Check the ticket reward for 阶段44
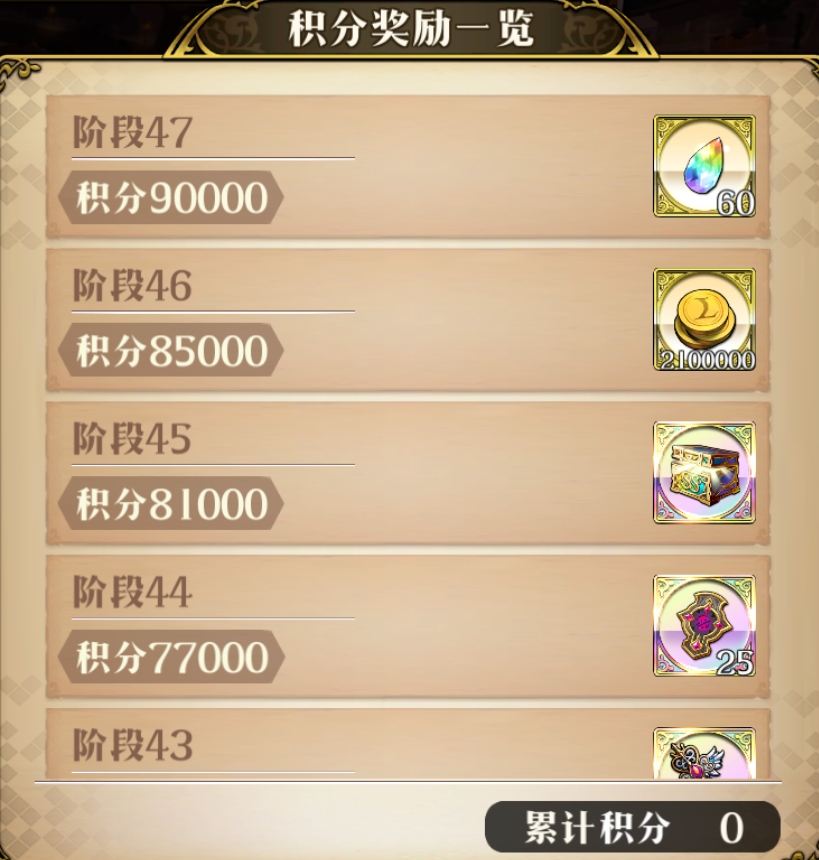Viewport: 819px width, 860px height. pos(704,625)
